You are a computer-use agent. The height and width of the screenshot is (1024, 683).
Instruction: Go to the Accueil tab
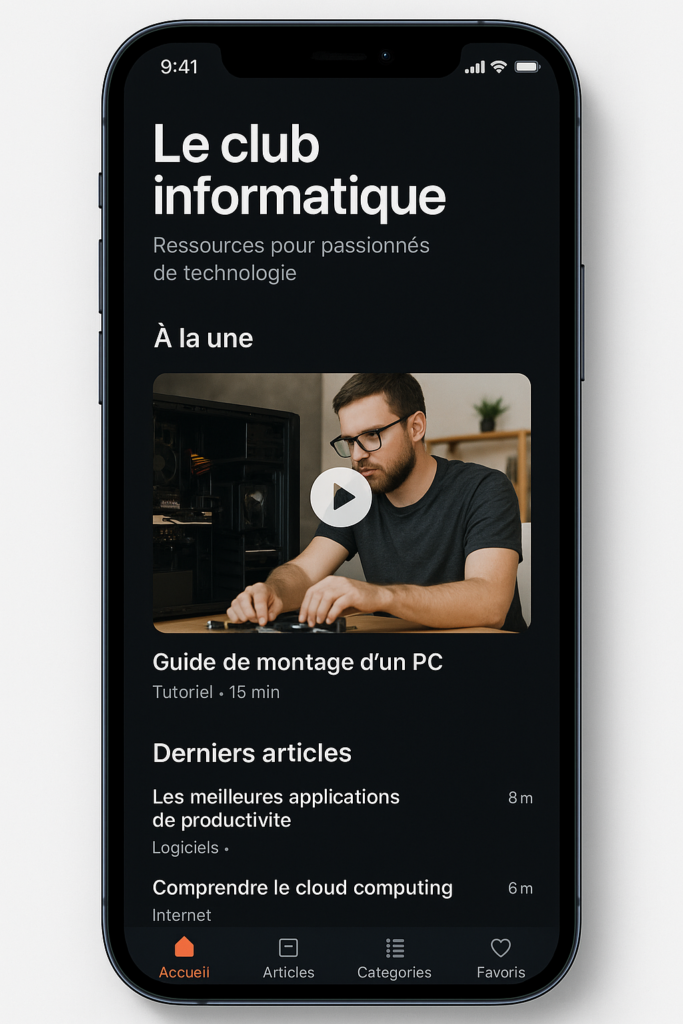tap(184, 958)
